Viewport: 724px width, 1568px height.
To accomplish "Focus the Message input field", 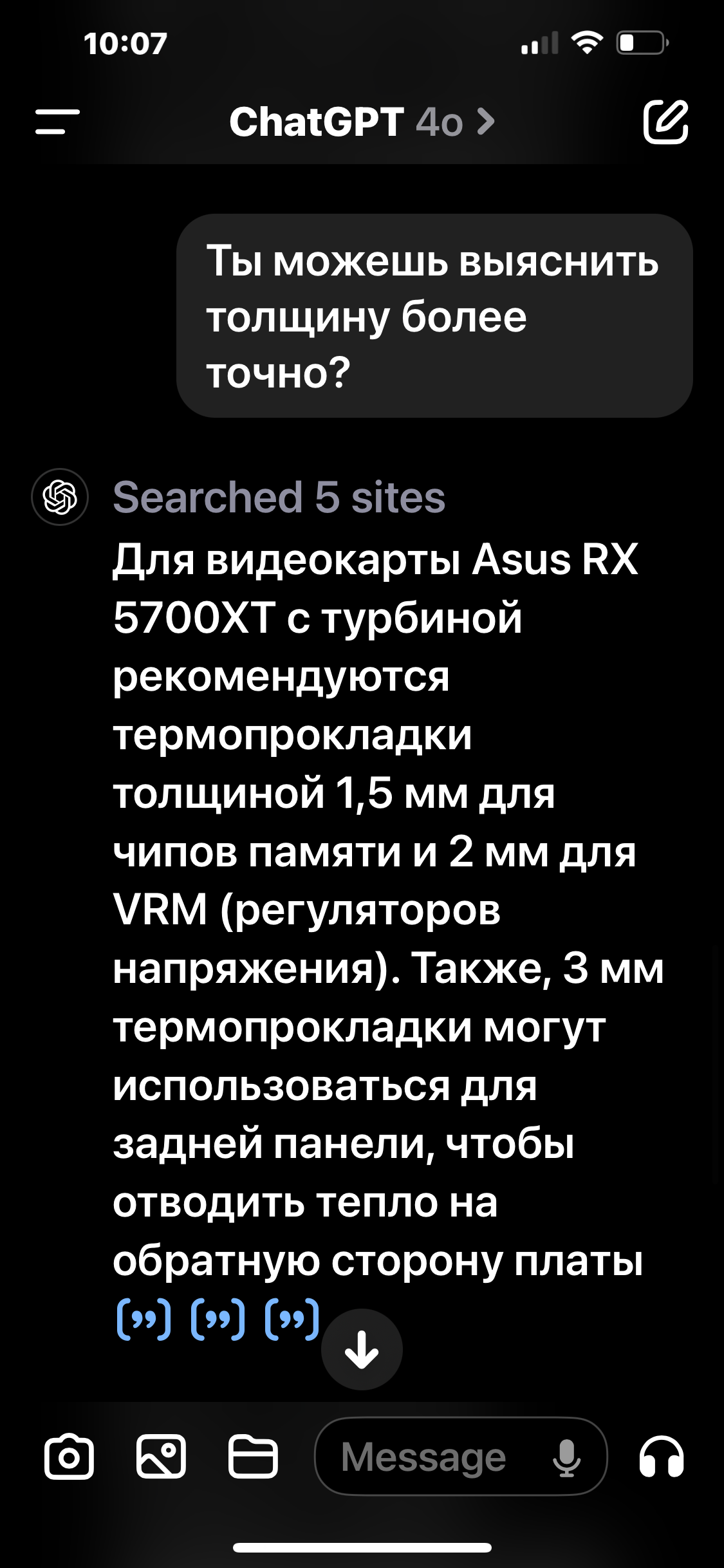I will point(425,1457).
